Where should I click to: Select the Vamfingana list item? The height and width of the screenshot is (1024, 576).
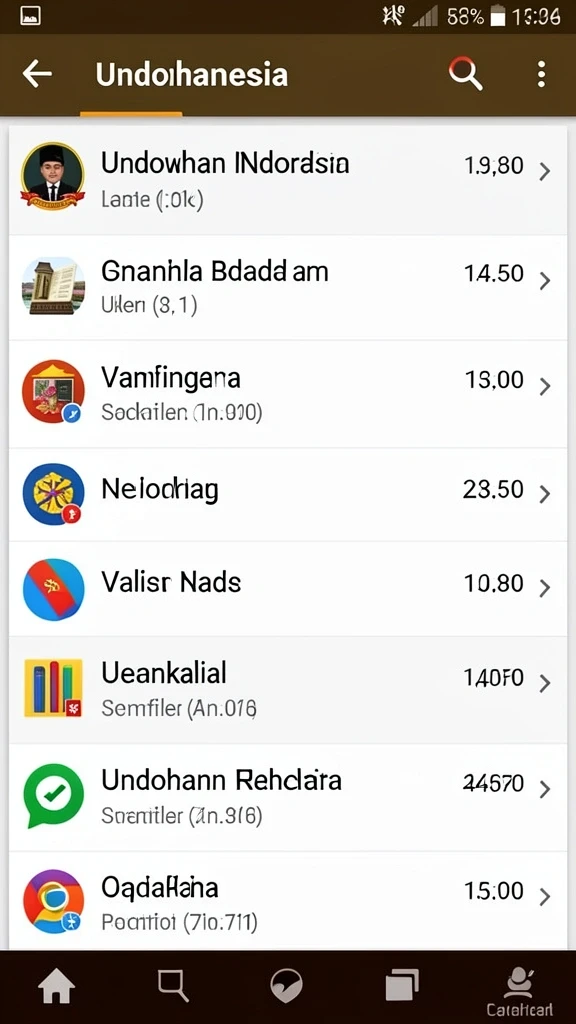[288, 394]
